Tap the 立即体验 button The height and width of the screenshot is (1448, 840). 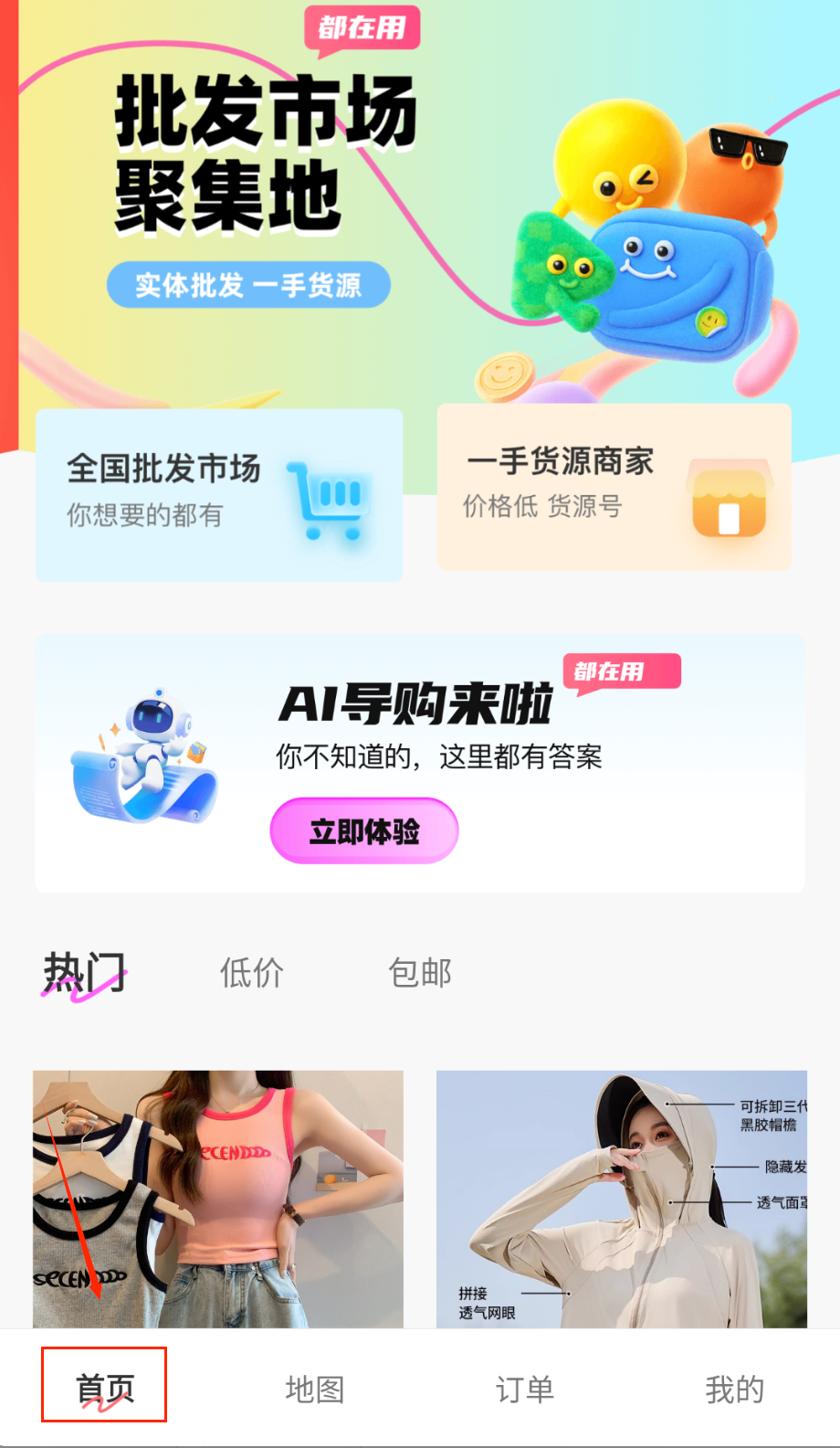(x=364, y=830)
